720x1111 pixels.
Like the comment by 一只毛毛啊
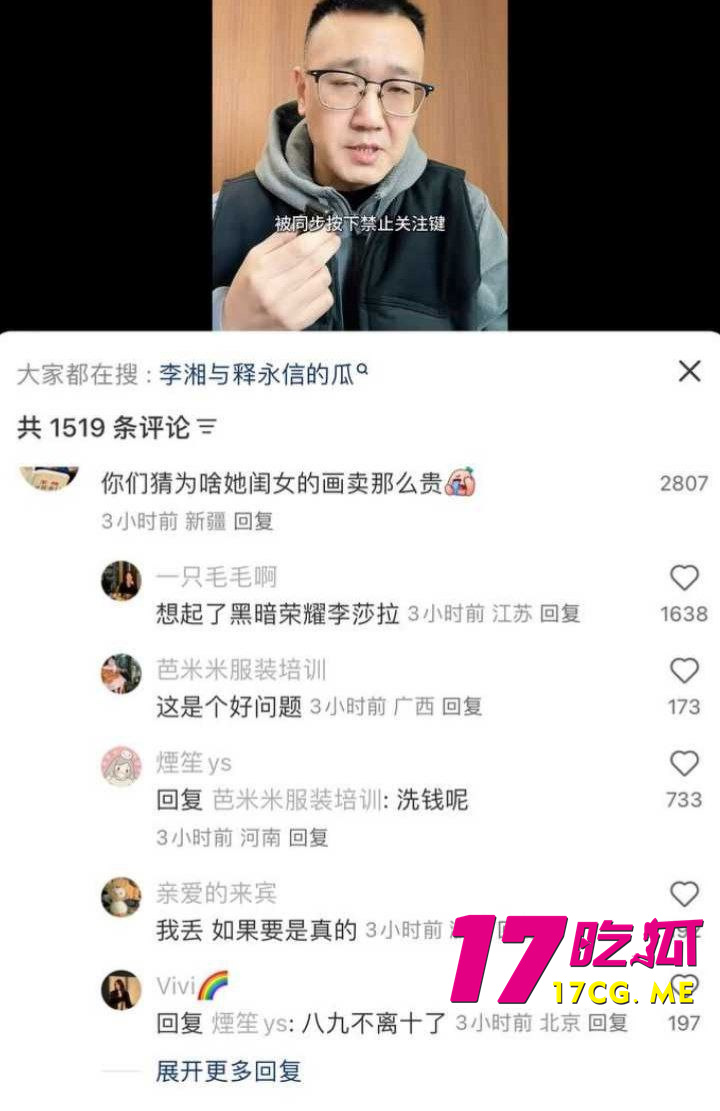[684, 578]
